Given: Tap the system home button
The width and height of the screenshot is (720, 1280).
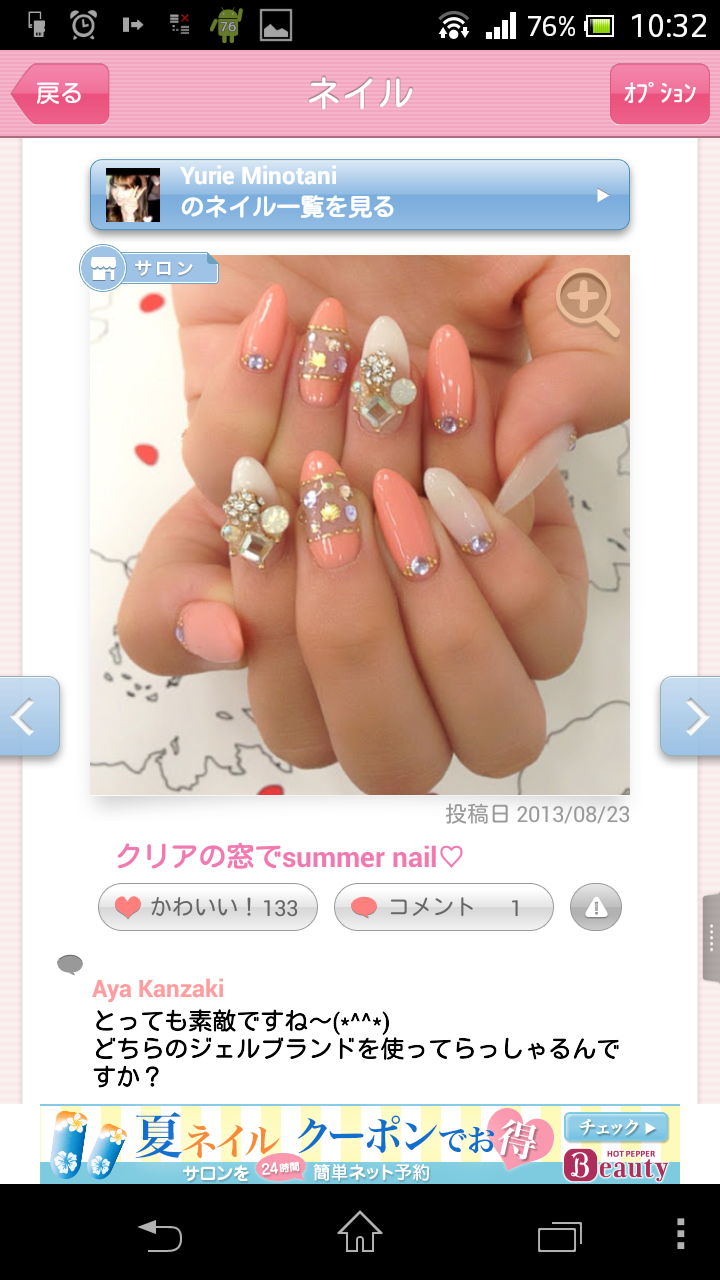Looking at the screenshot, I should (x=360, y=1232).
